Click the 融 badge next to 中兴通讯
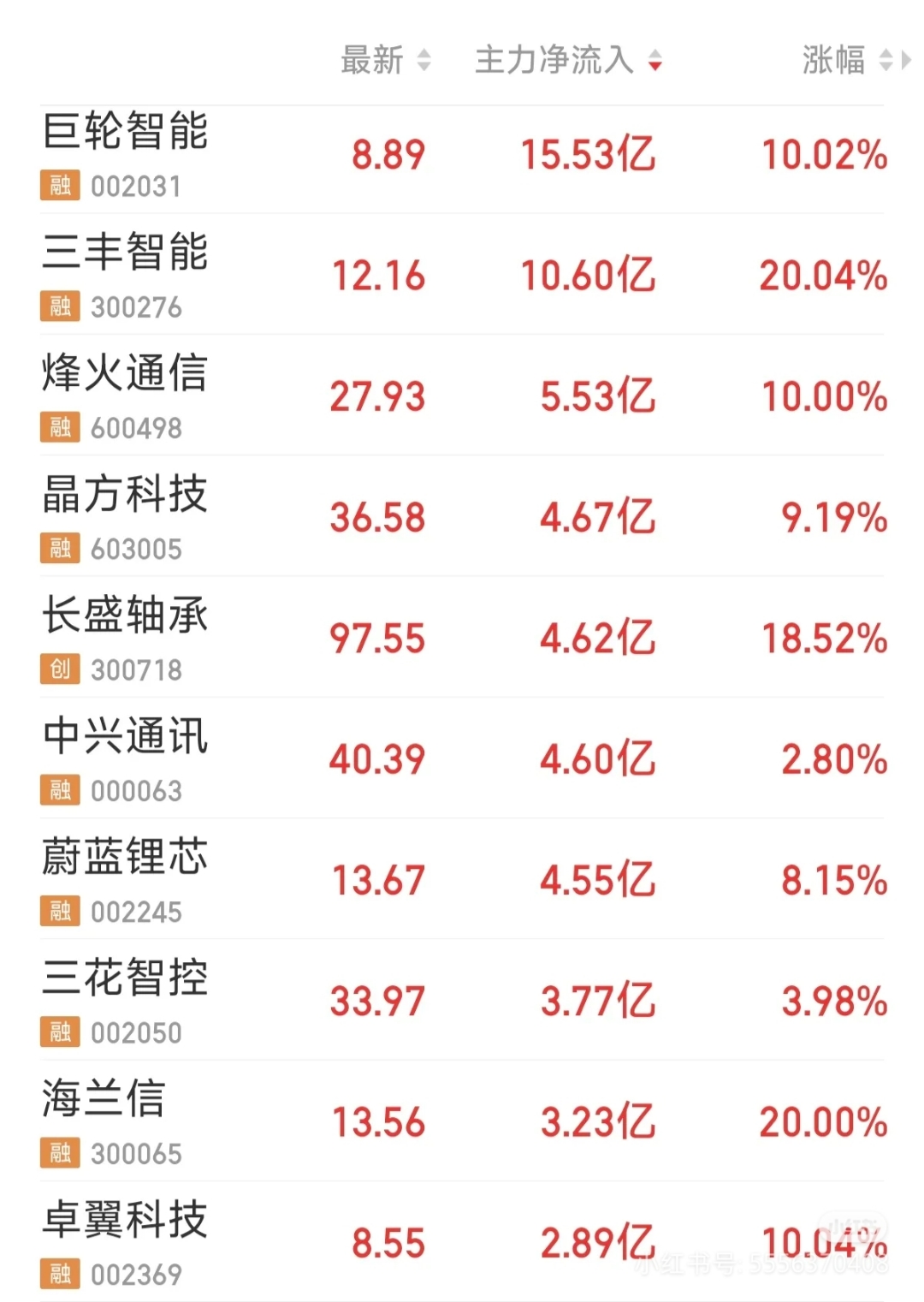Viewport: 924px width, 1302px height. pos(56,789)
